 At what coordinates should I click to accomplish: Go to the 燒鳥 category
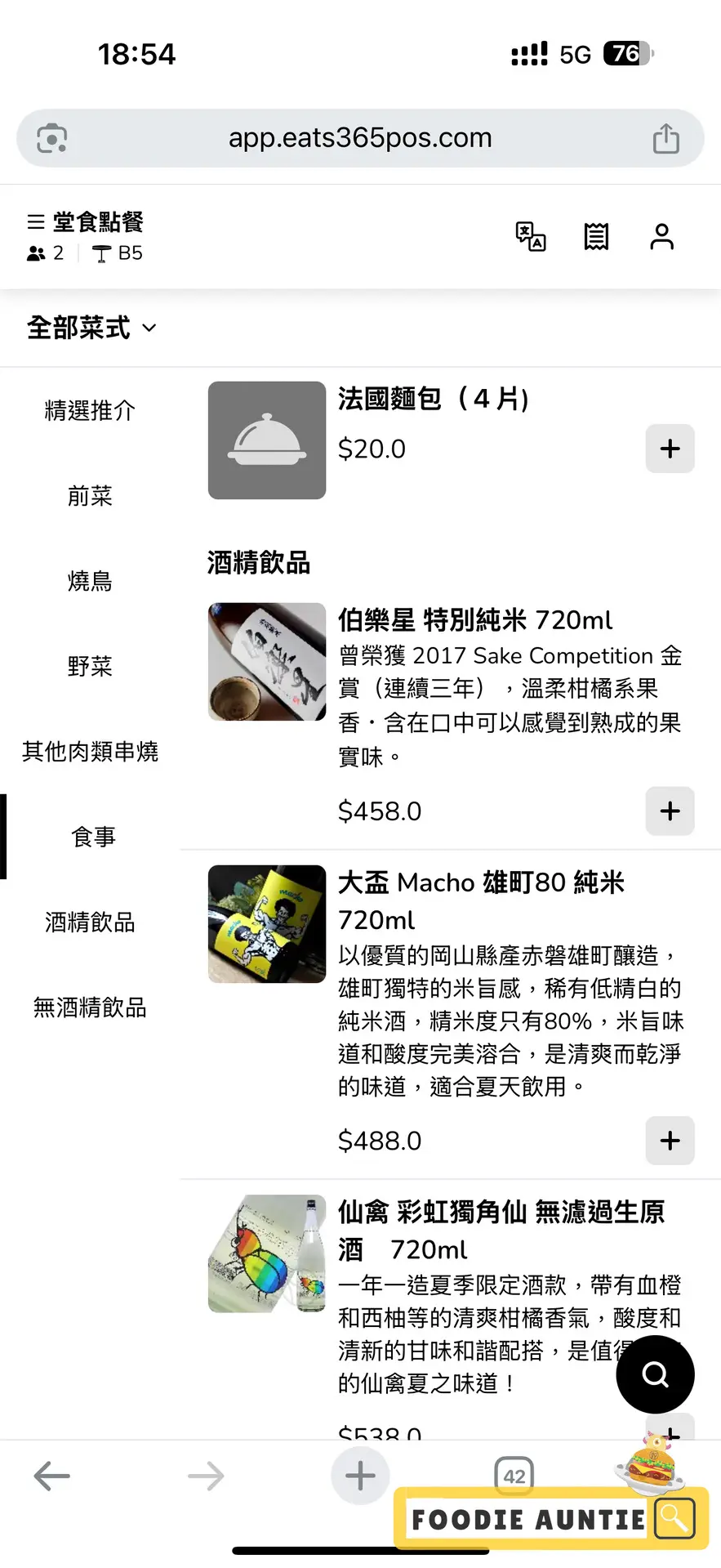(90, 581)
